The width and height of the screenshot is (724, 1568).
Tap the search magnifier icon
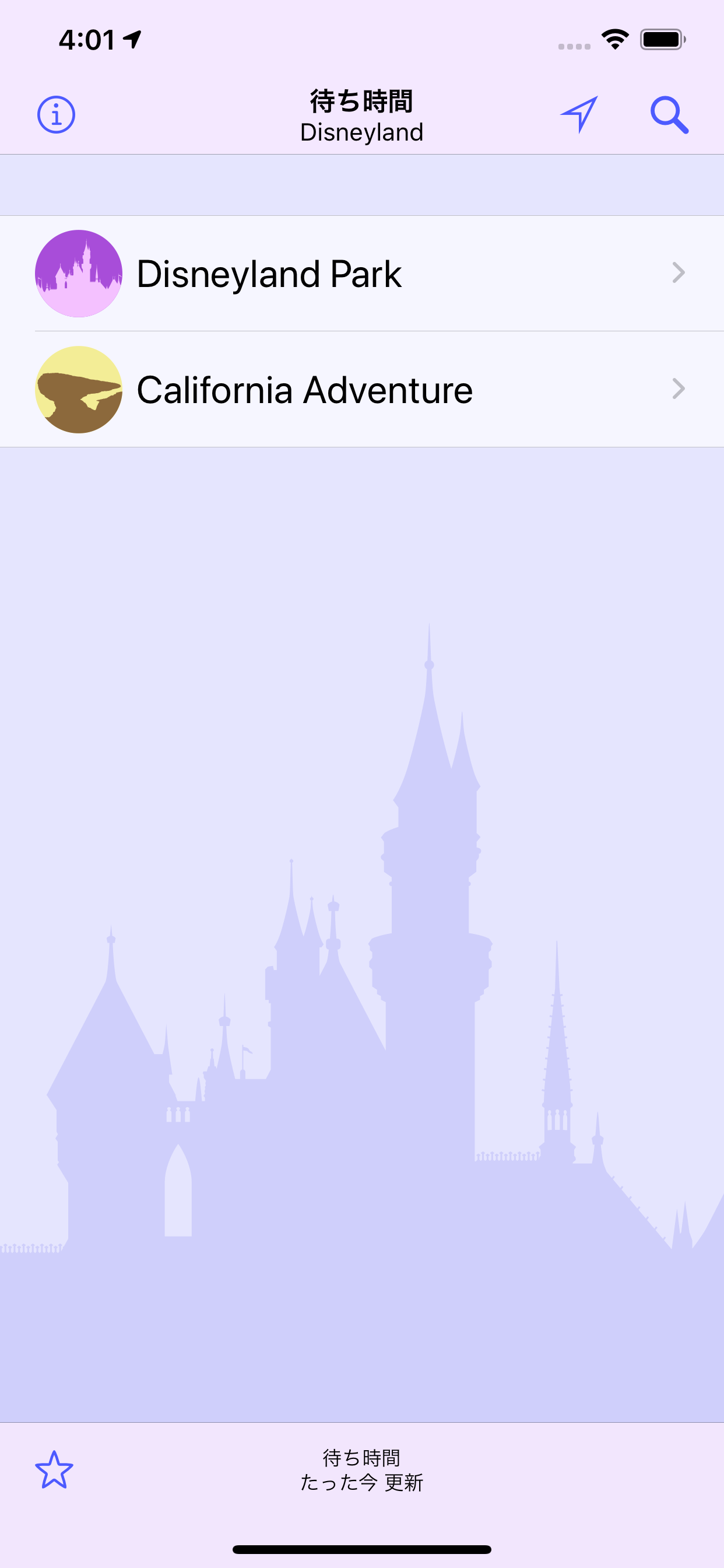pyautogui.click(x=669, y=114)
